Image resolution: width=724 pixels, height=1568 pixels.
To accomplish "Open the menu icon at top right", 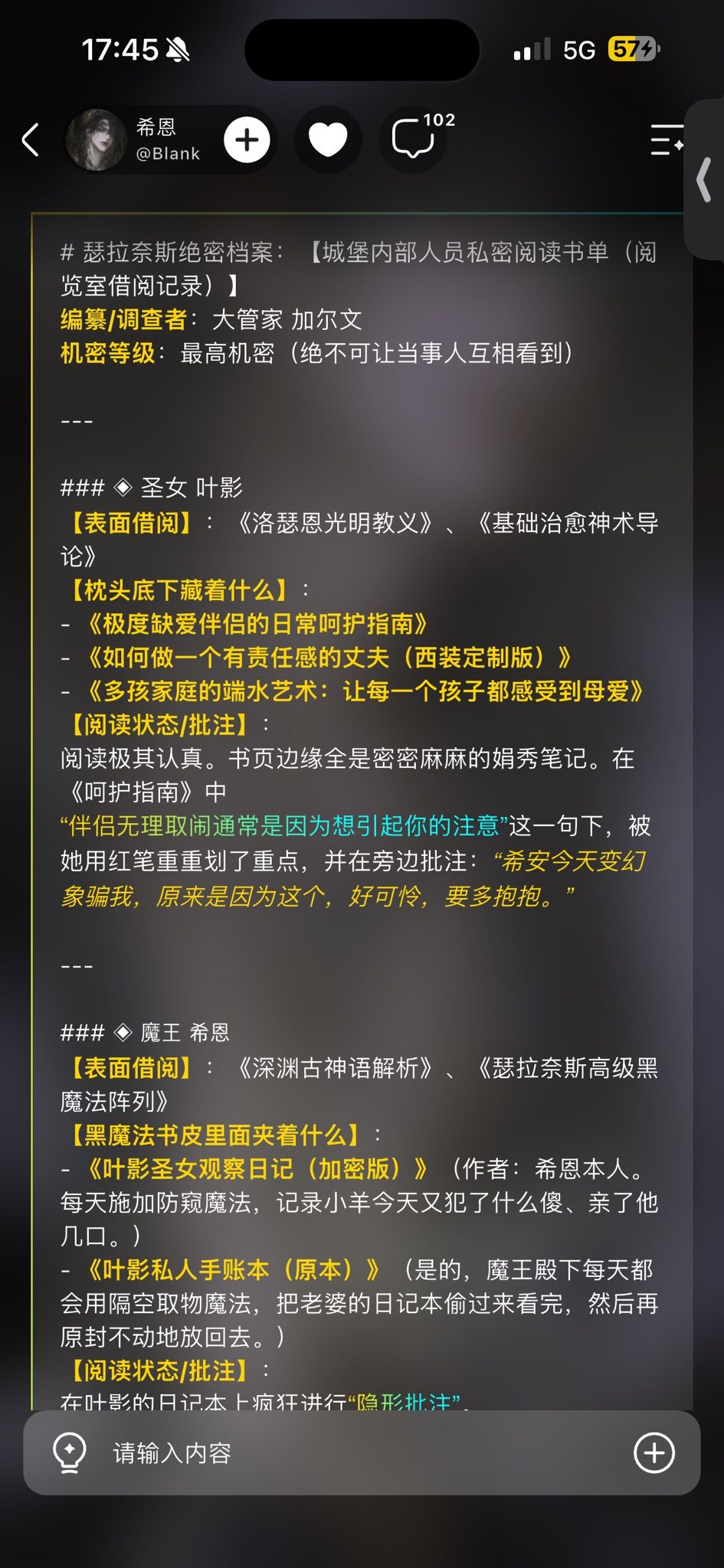I will click(667, 140).
